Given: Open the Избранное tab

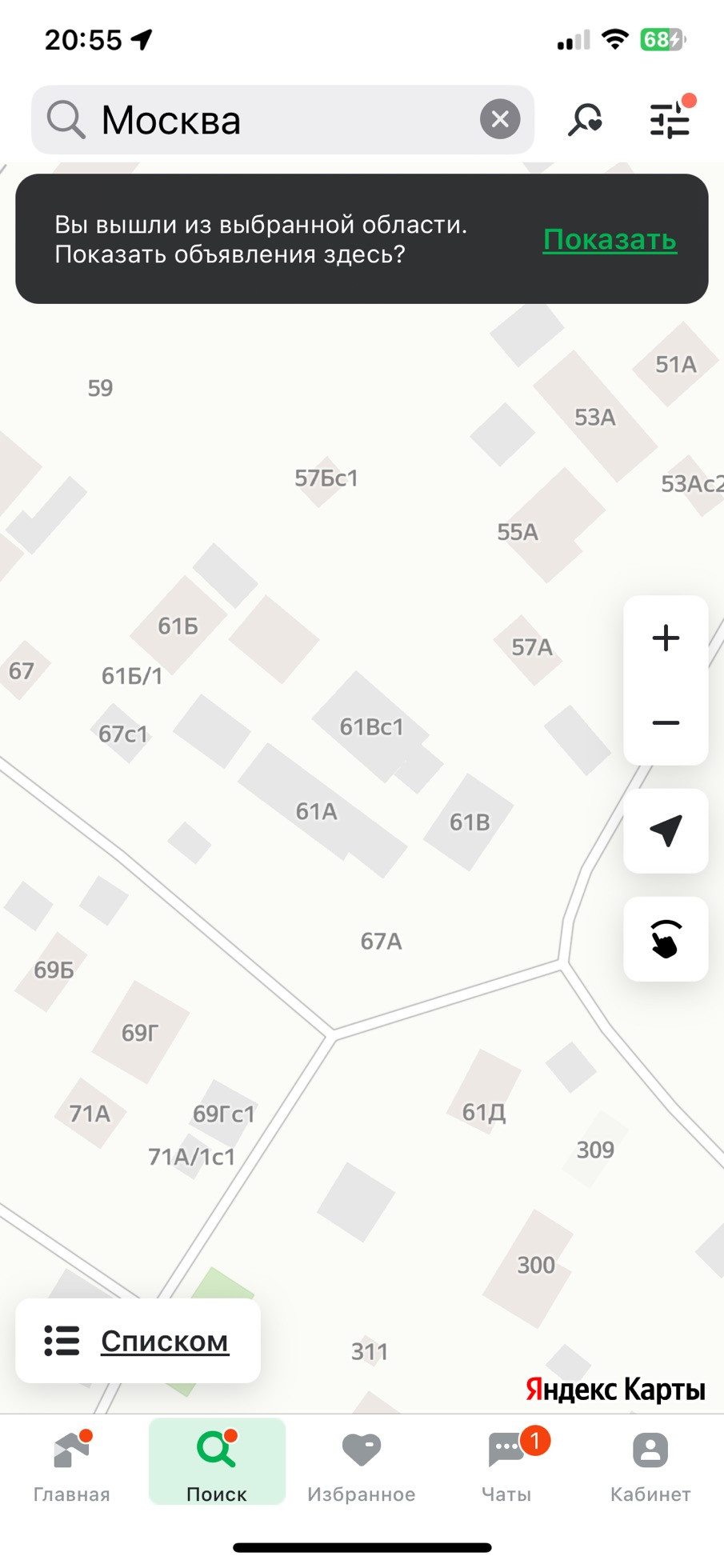Looking at the screenshot, I should click(362, 1466).
